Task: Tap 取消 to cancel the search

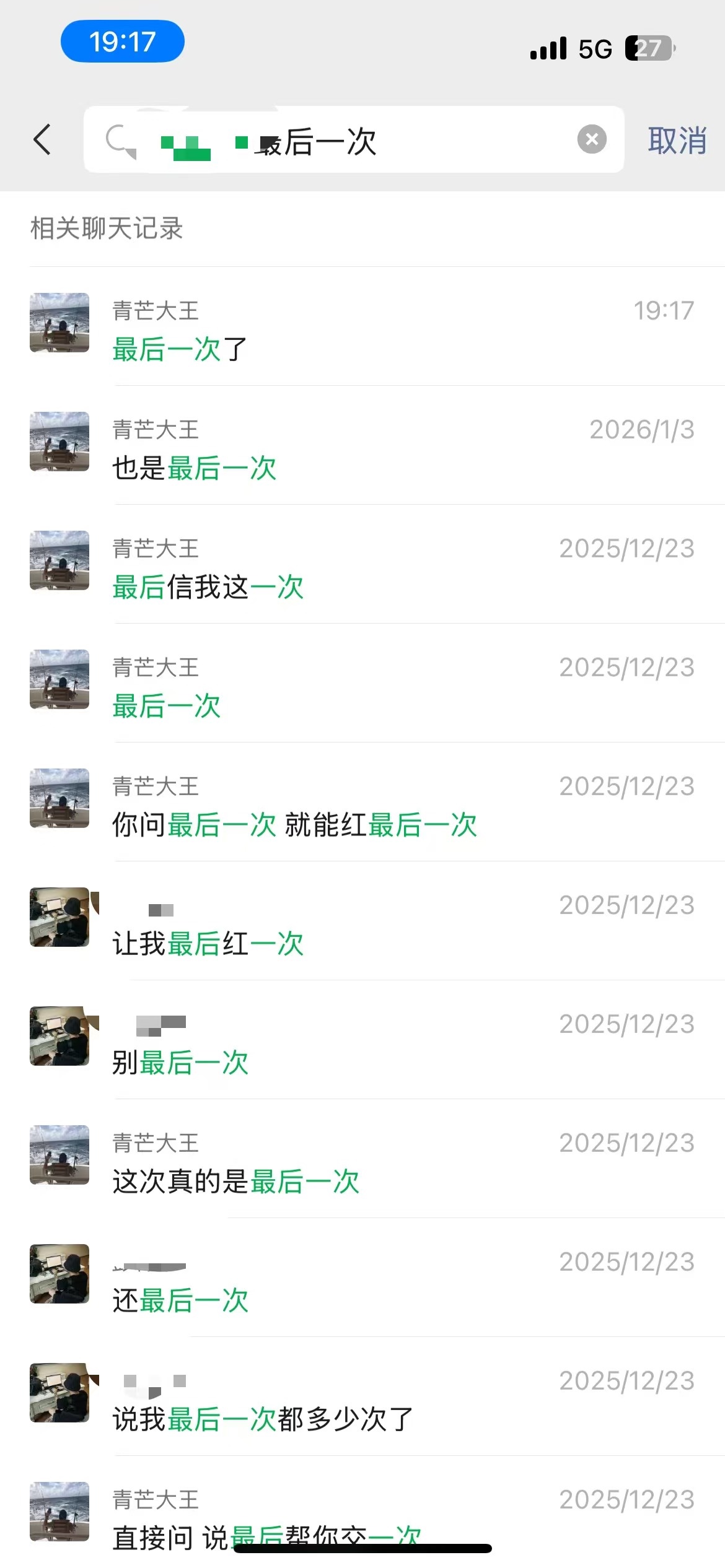Action: point(677,141)
